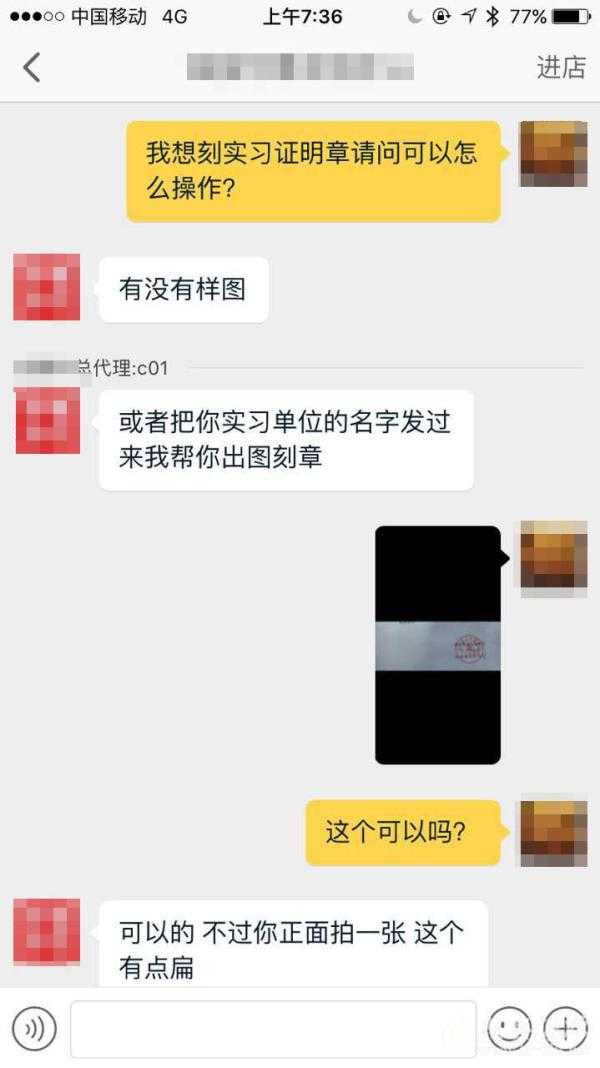Open the emoji picker smiley icon
This screenshot has width=600, height=1068.
pos(509,1028)
